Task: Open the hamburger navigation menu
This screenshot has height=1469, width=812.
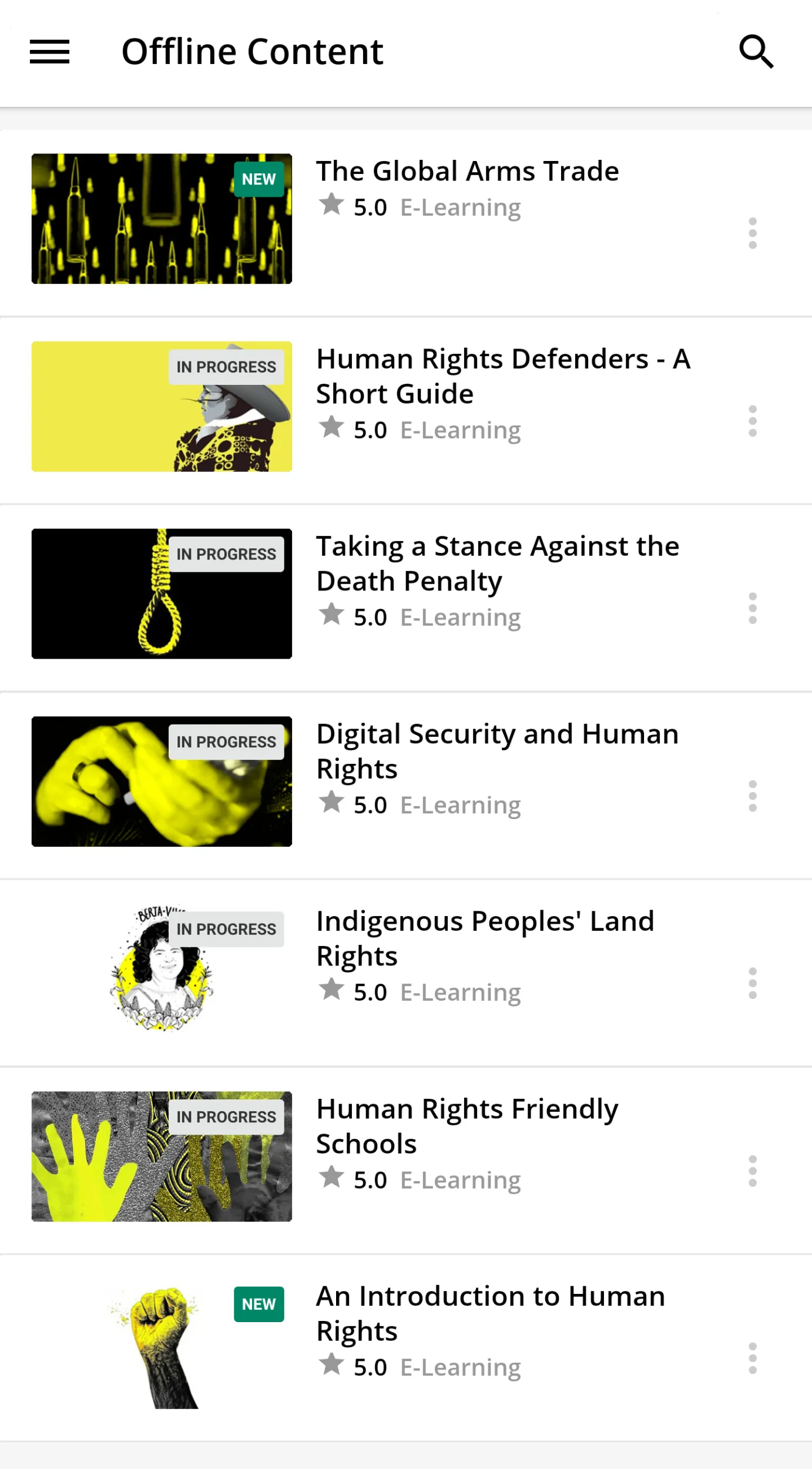Action: [x=49, y=52]
